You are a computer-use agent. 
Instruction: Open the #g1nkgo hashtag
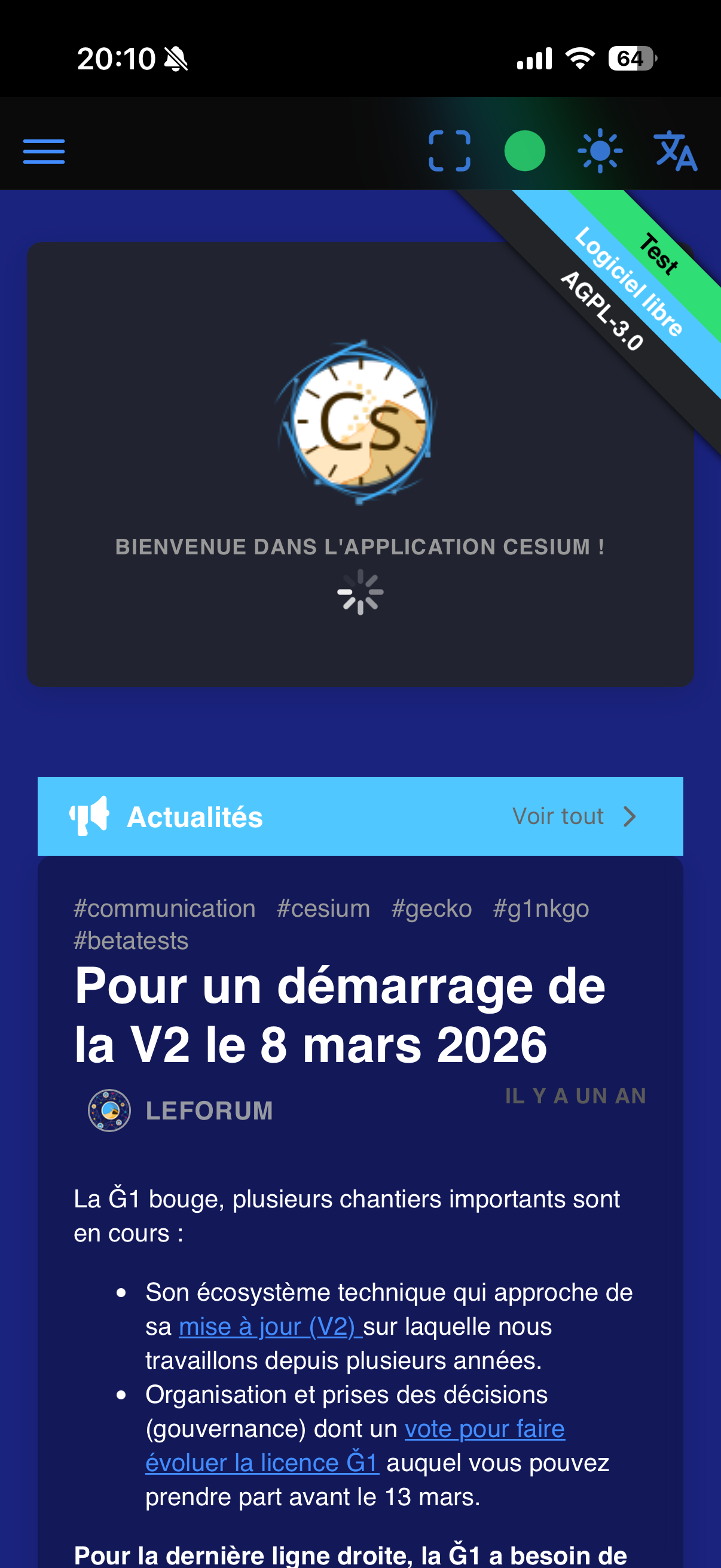click(540, 908)
